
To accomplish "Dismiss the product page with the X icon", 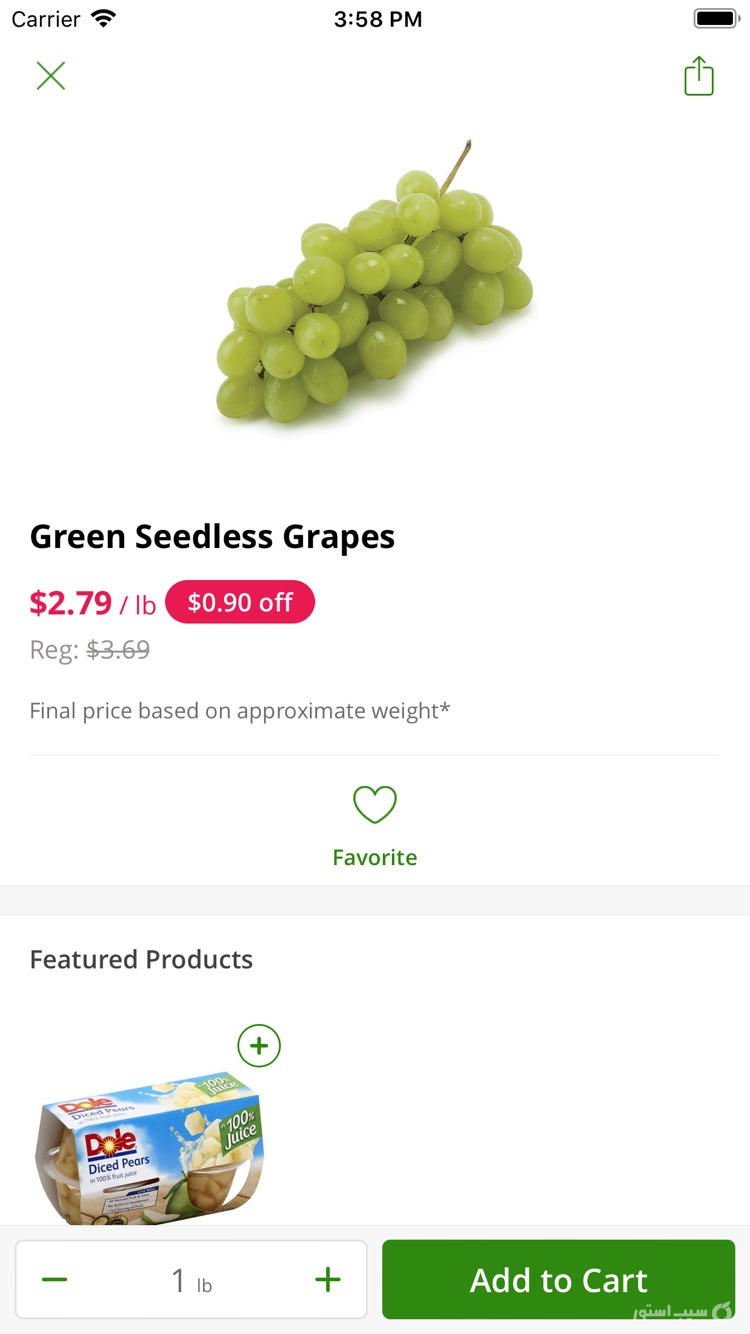I will (50, 76).
